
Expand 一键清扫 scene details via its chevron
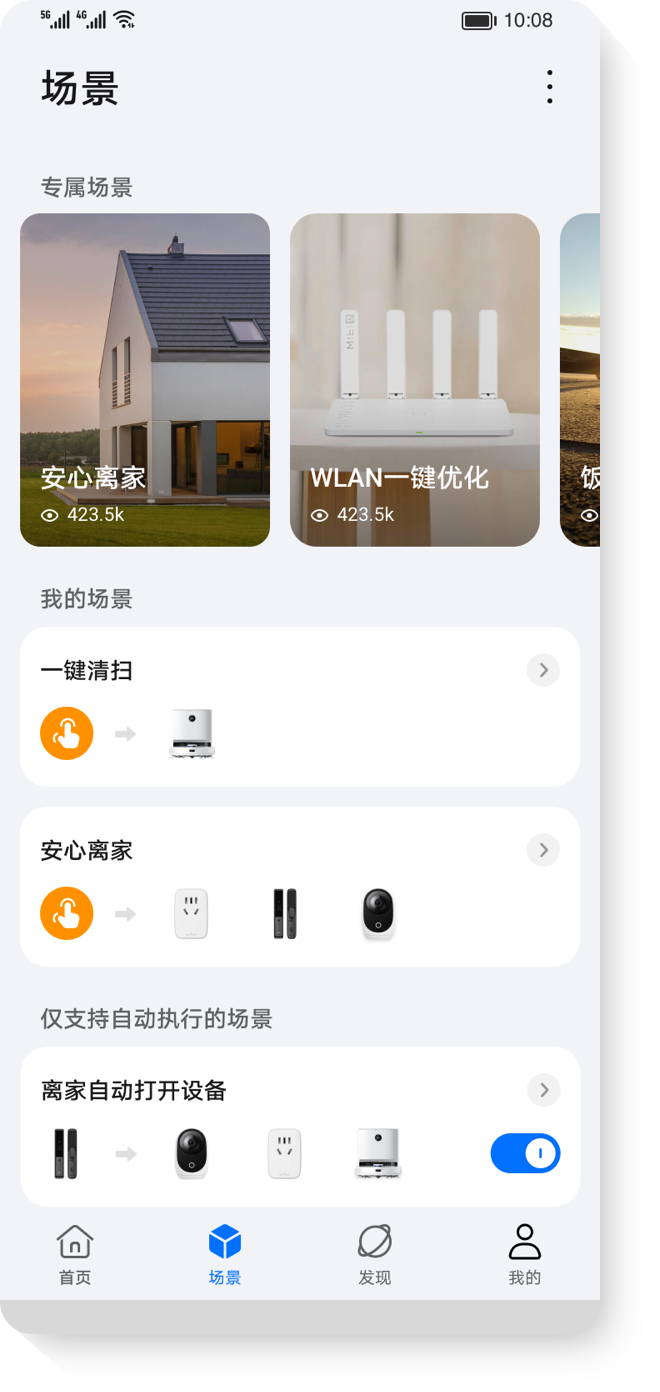point(543,670)
